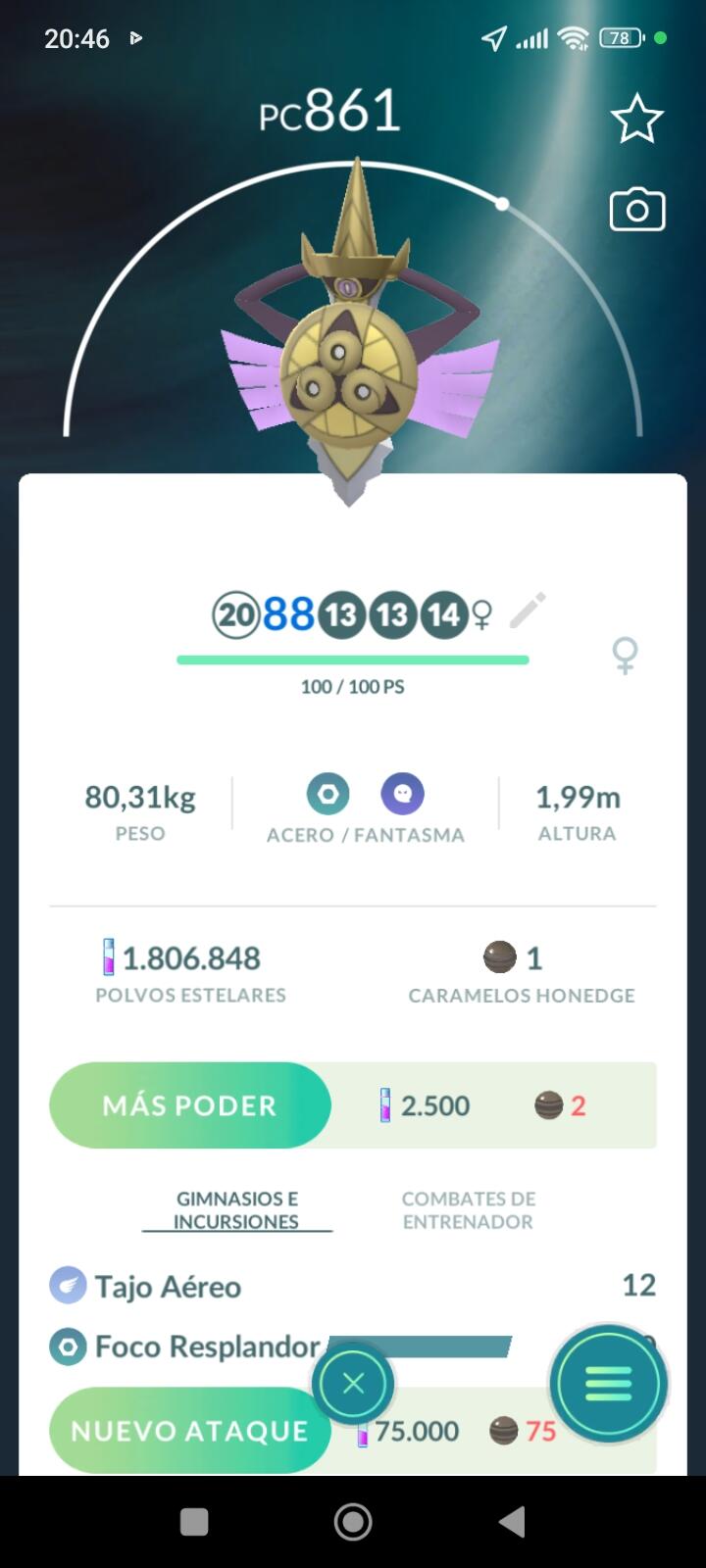This screenshot has height=1568, width=706.
Task: Edit the Pokémon nickname with pencil icon
Action: [x=528, y=611]
